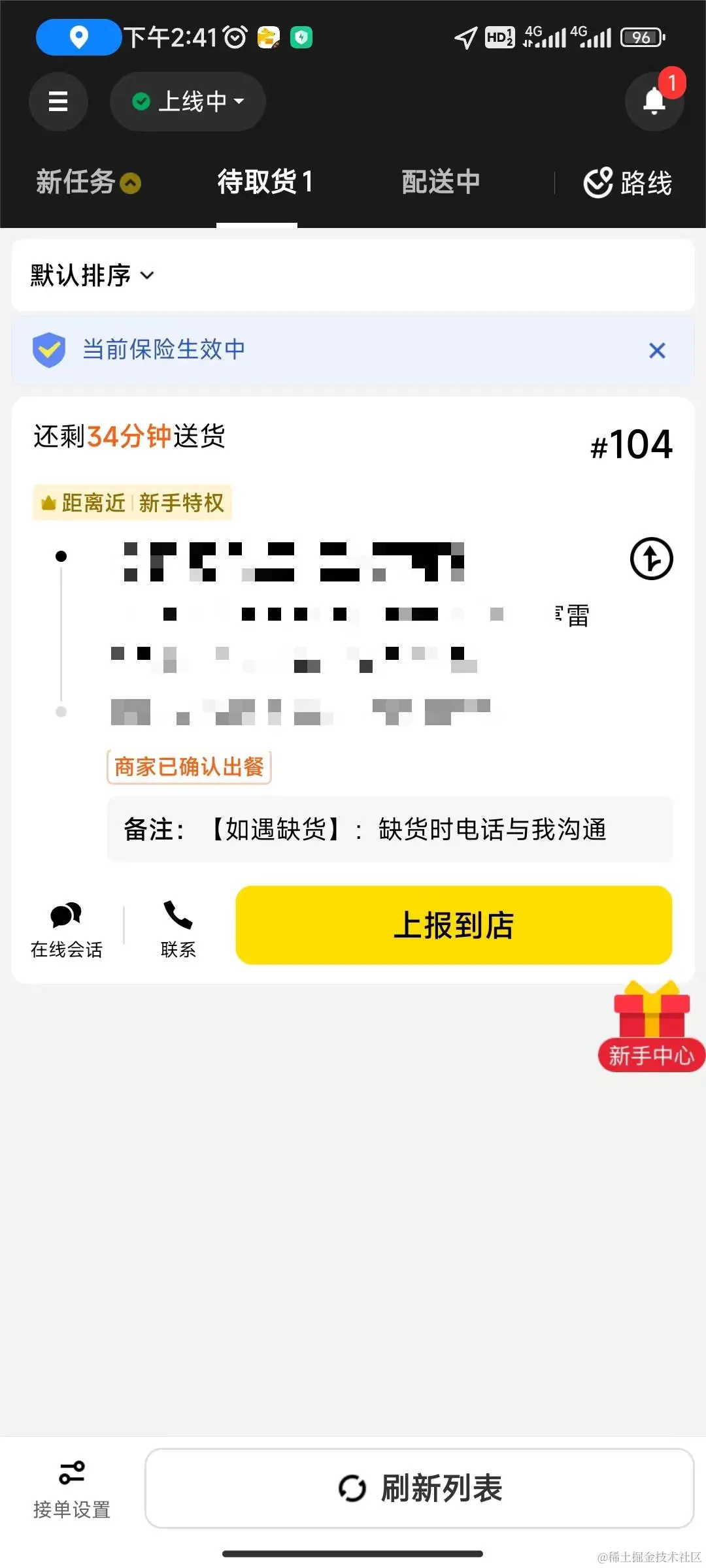Open the 路线 route view
Image resolution: width=706 pixels, height=1568 pixels.
point(628,182)
